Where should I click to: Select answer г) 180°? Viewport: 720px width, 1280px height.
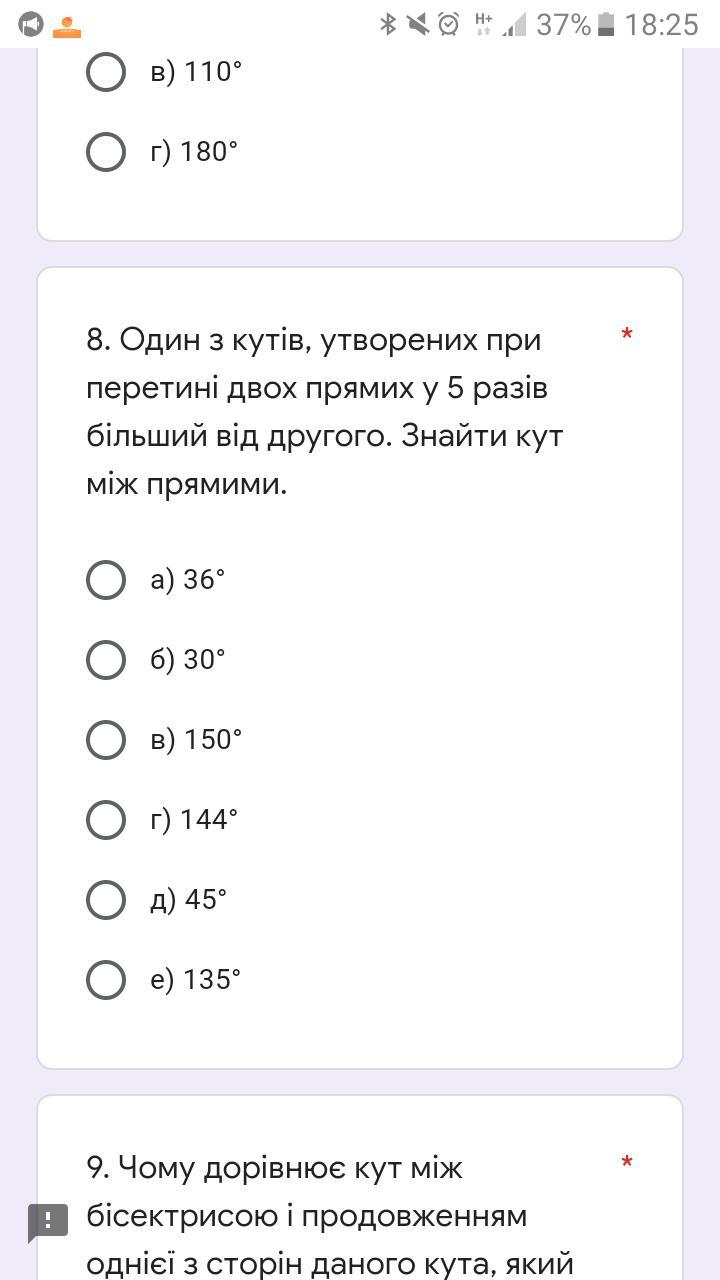[x=106, y=152]
